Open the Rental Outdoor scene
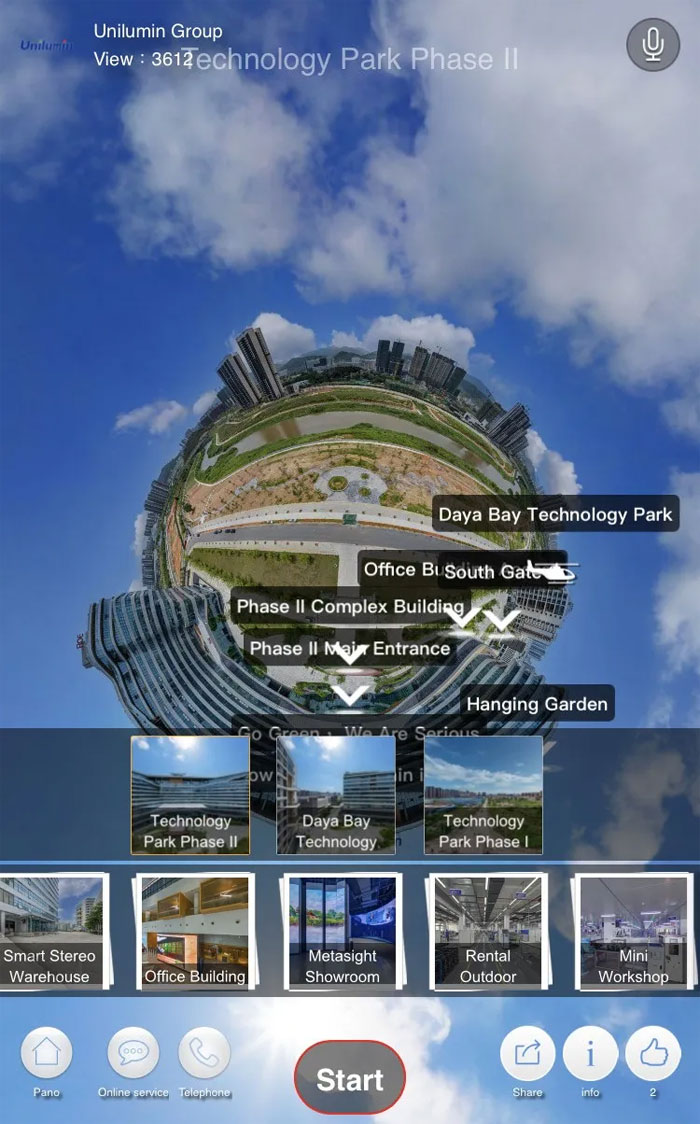700x1124 pixels. [x=488, y=931]
